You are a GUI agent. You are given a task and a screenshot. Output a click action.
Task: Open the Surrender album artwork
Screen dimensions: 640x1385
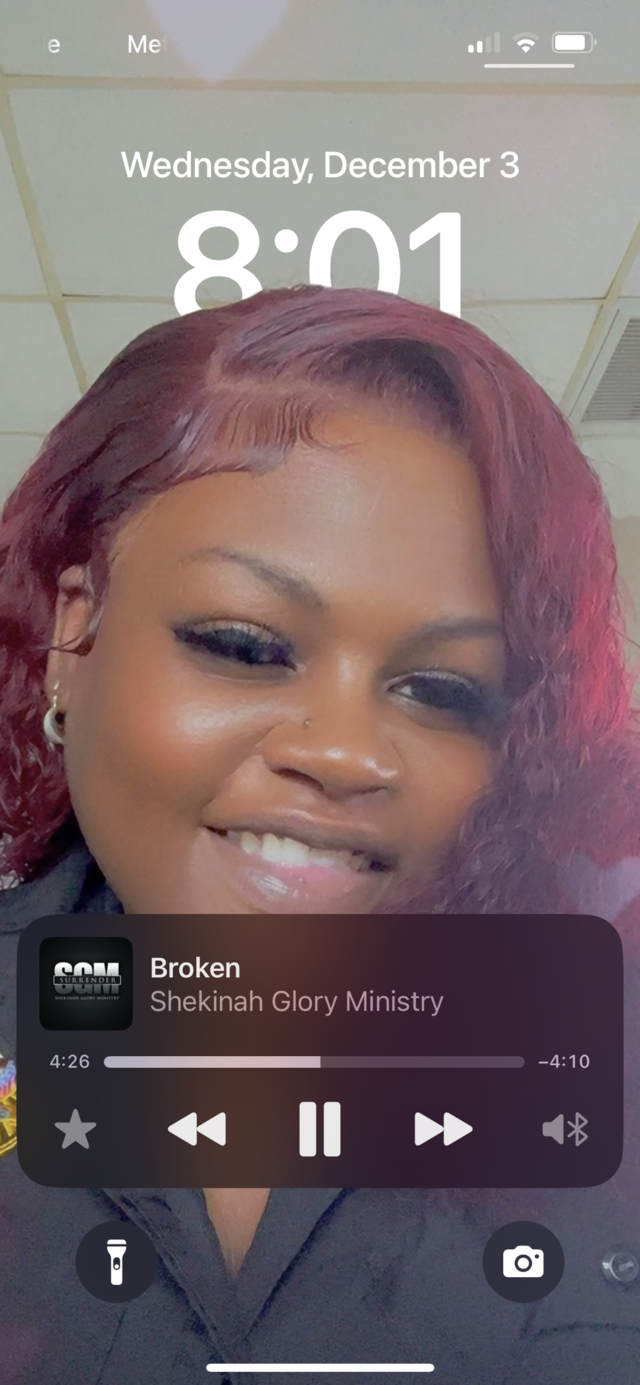86,984
